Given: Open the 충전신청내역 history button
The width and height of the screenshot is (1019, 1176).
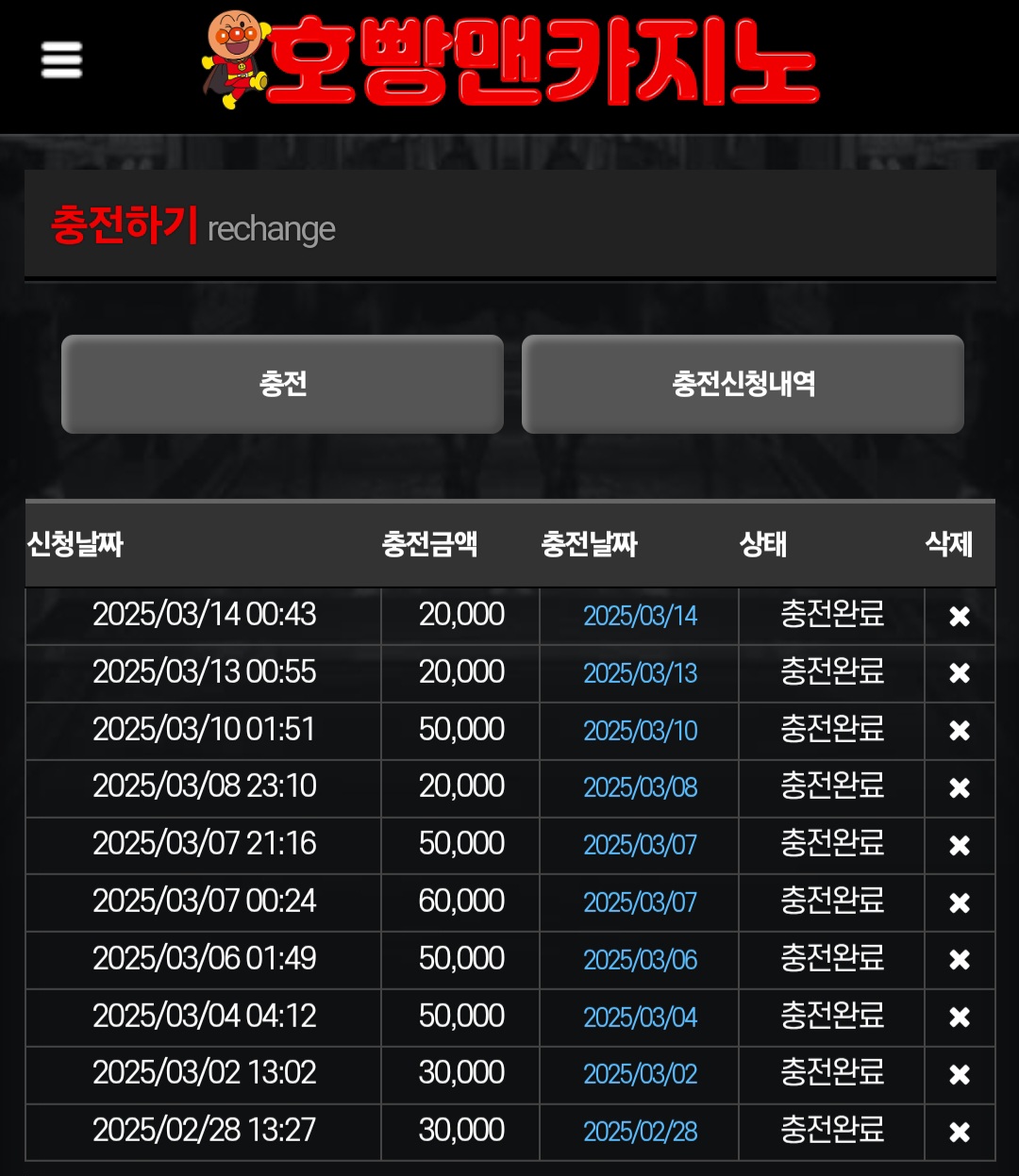Looking at the screenshot, I should 743,384.
